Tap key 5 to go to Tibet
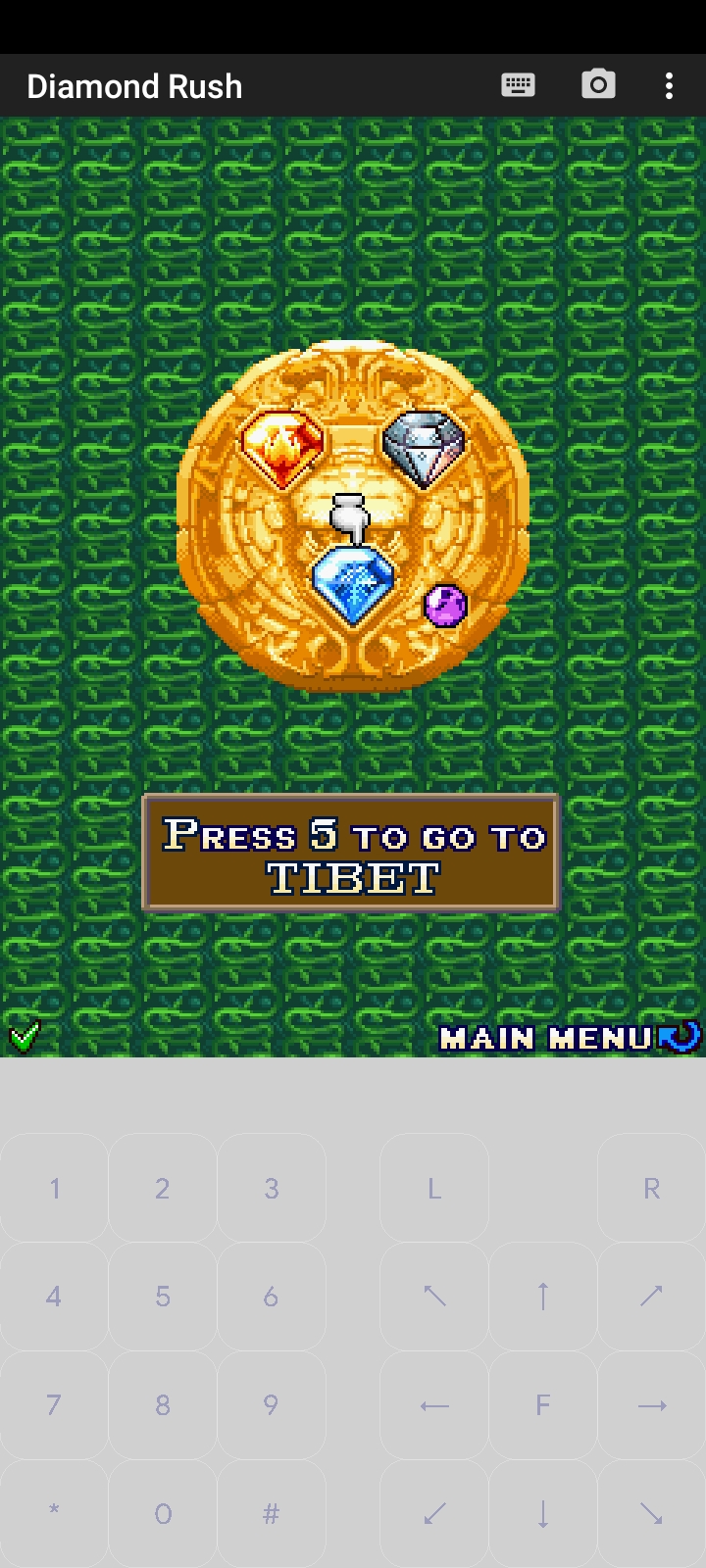This screenshot has height=1568, width=706. point(163,1297)
